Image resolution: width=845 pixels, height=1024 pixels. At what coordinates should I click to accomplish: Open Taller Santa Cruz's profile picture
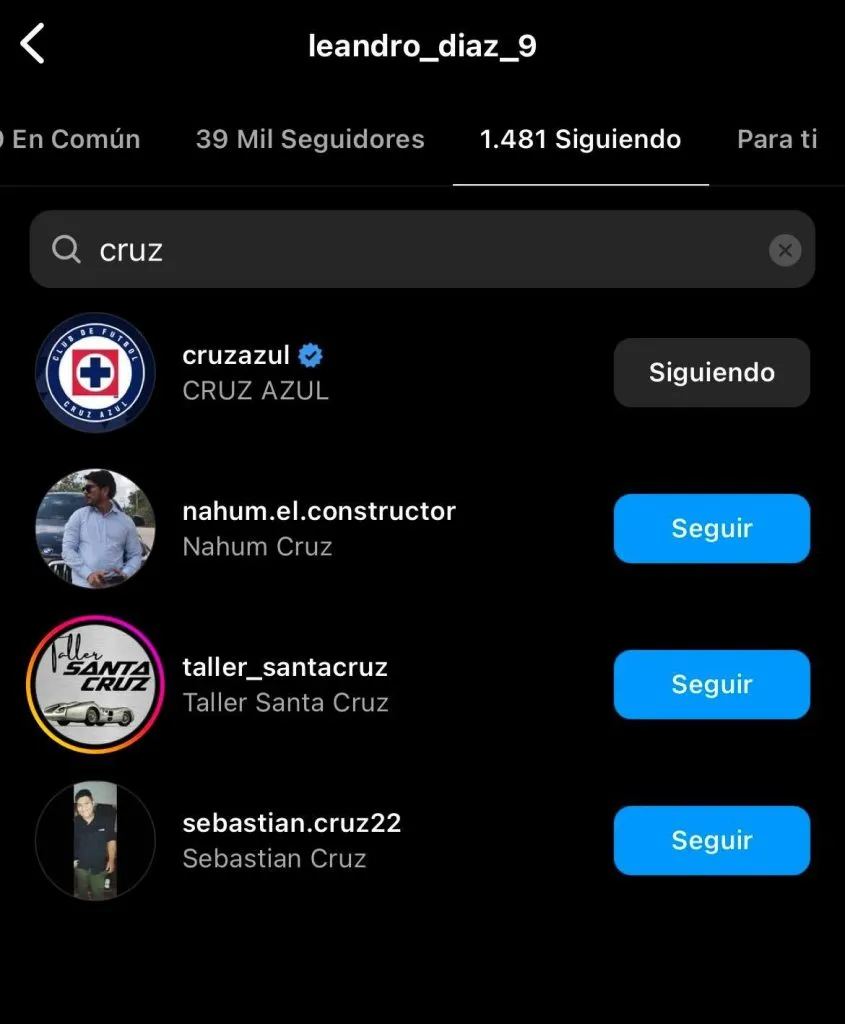pos(95,684)
